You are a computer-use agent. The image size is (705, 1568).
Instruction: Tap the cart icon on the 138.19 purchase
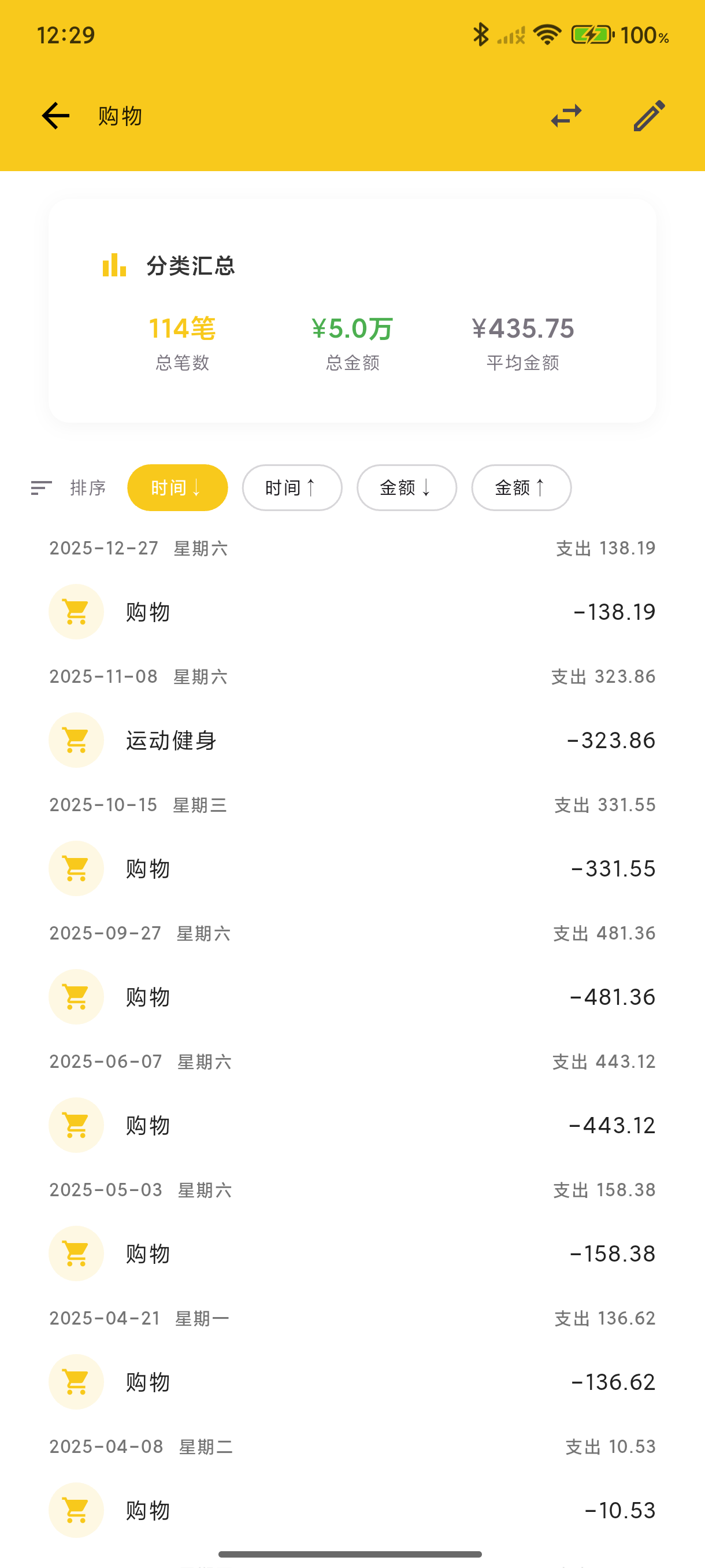76,611
